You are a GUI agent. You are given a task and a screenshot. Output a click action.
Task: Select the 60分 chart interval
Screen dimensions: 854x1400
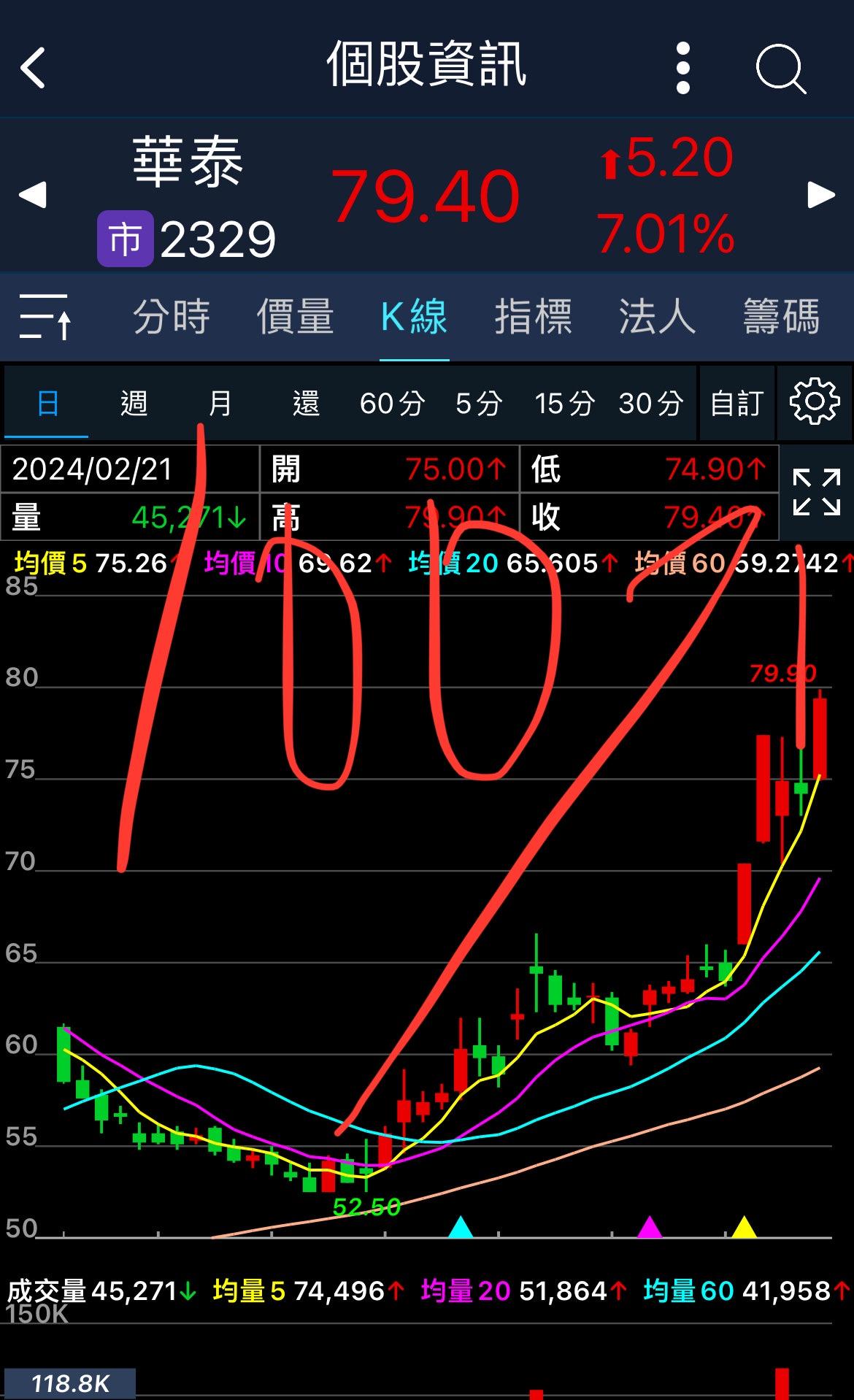point(392,403)
